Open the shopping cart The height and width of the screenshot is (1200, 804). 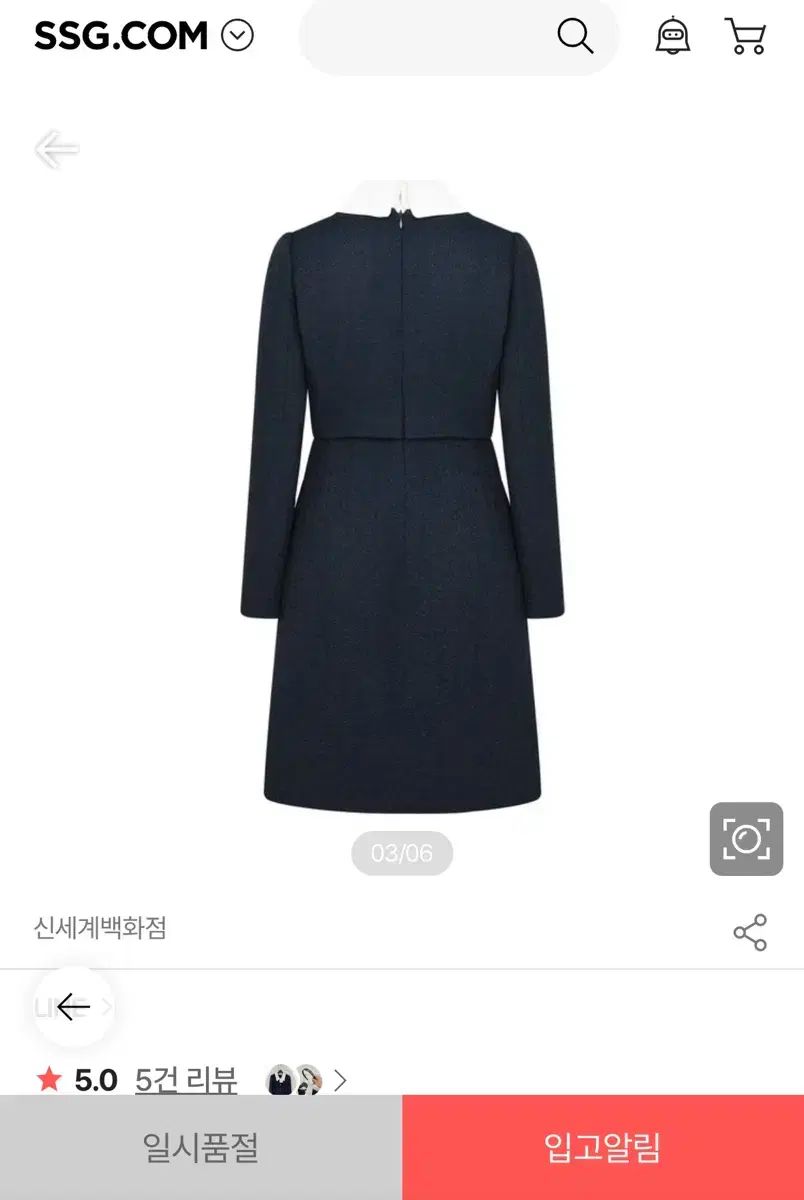[x=746, y=37]
